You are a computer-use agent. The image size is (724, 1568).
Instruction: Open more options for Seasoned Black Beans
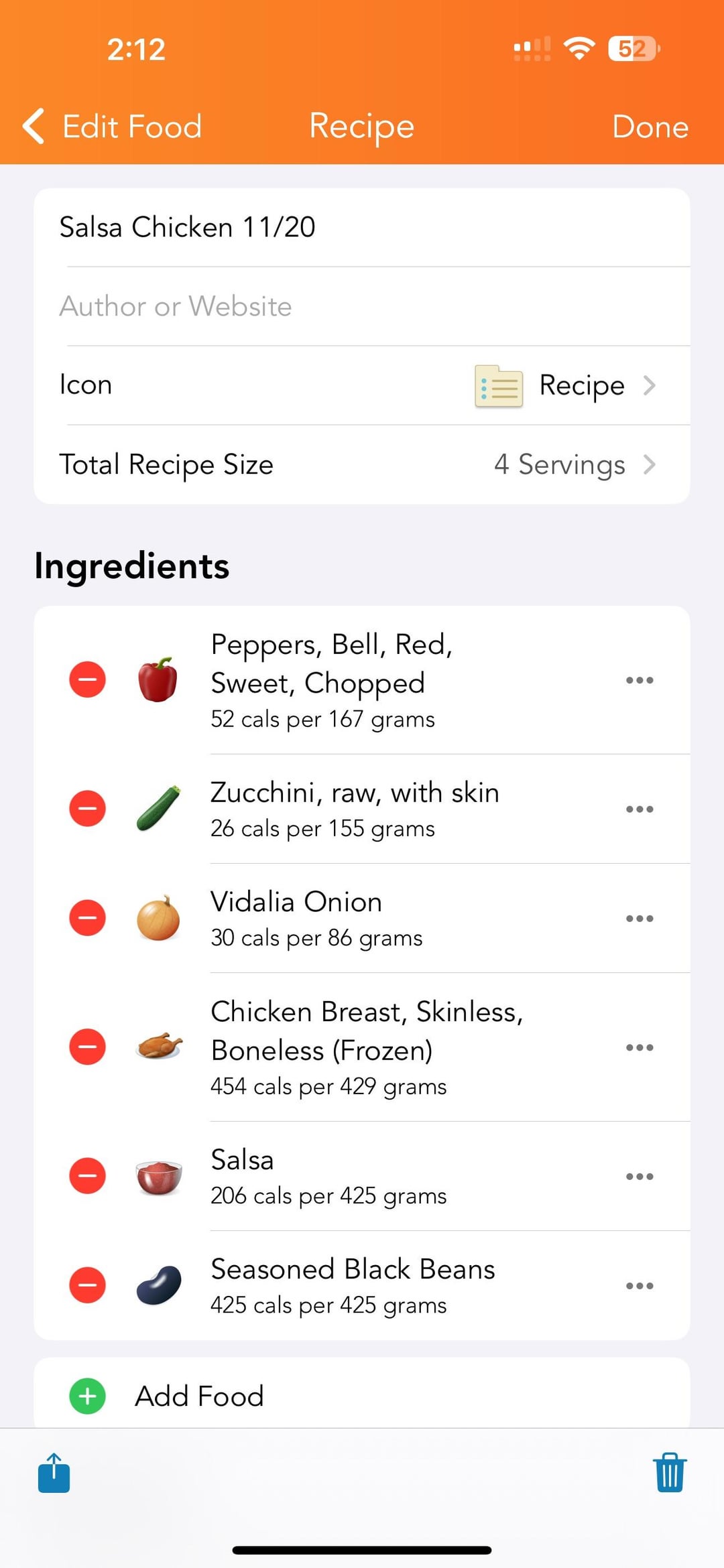click(x=640, y=1285)
